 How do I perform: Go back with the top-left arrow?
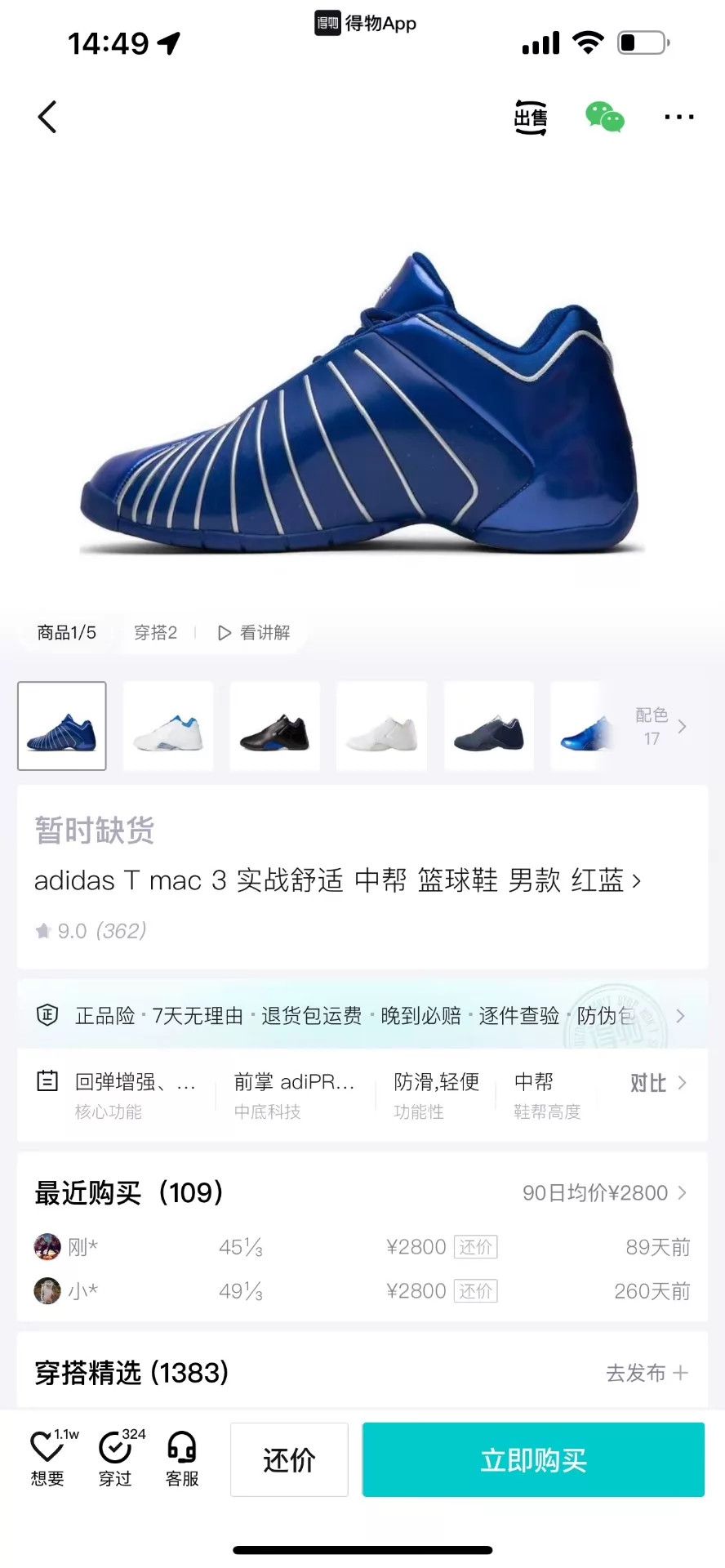point(47,117)
